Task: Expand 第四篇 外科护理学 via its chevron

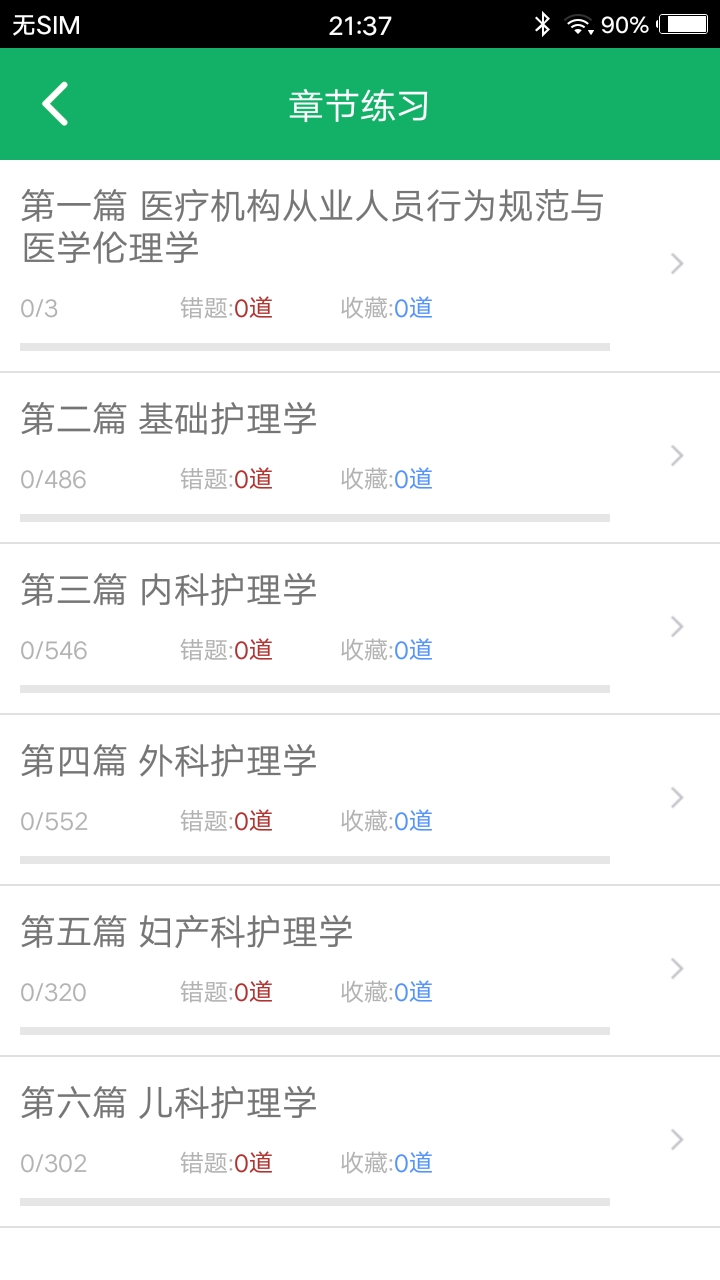Action: click(x=677, y=797)
